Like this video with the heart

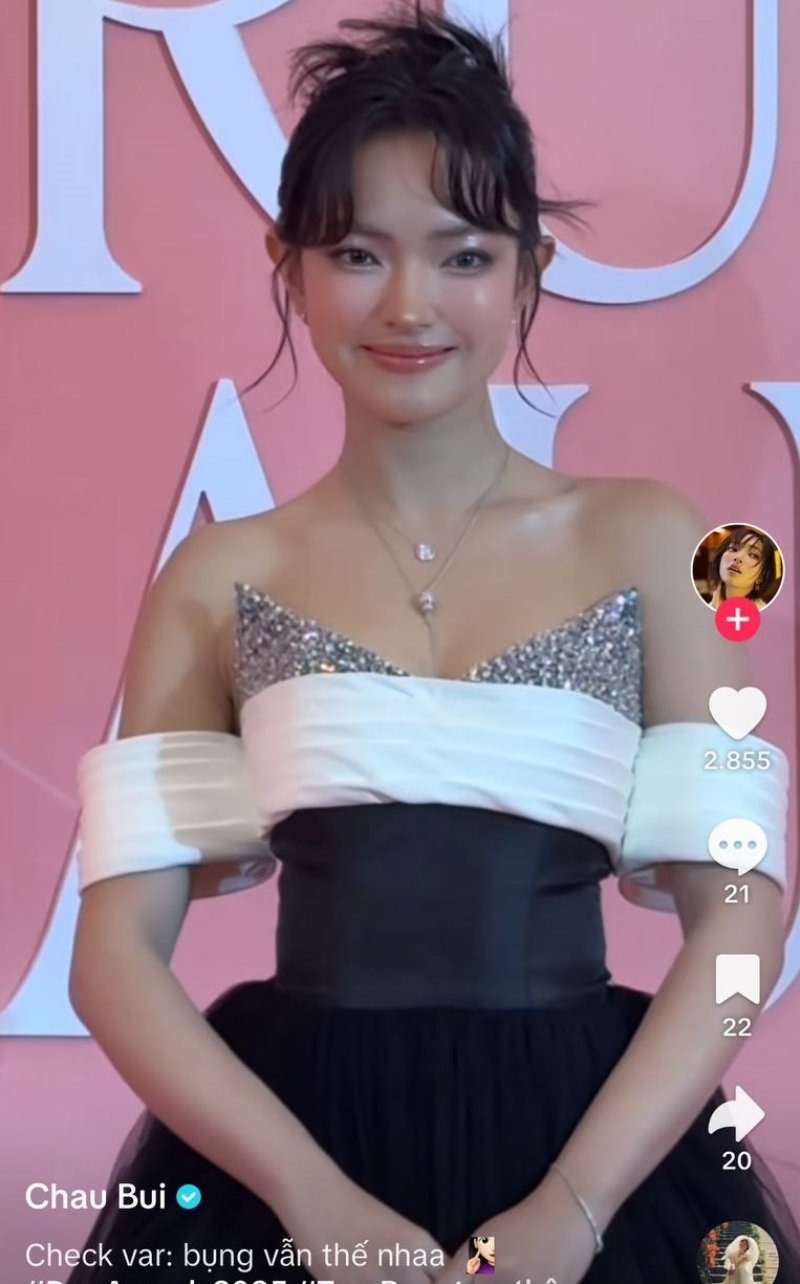(x=737, y=713)
